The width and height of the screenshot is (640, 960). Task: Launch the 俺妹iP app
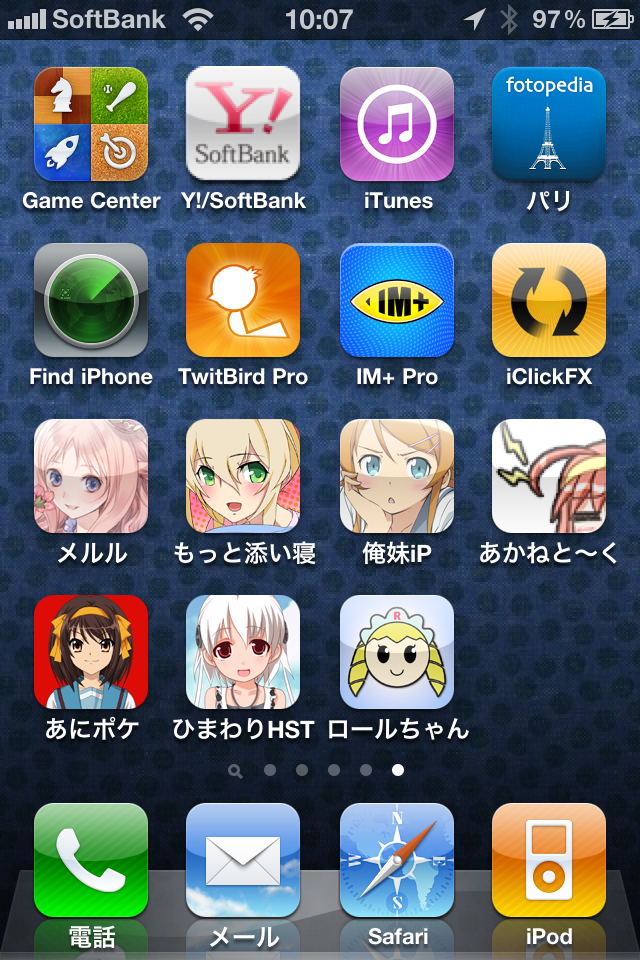(x=397, y=476)
